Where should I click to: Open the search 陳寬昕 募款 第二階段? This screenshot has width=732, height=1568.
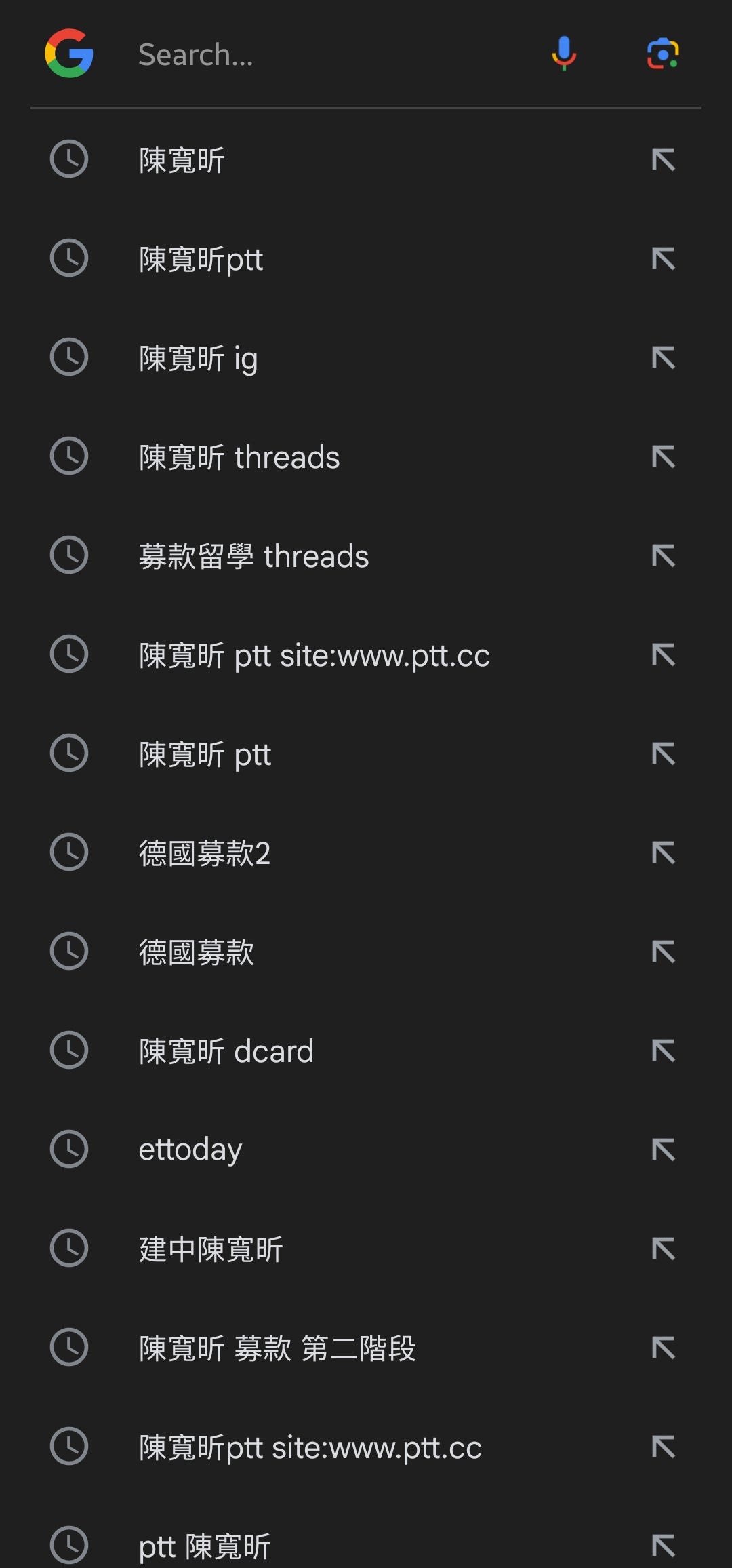point(277,1348)
